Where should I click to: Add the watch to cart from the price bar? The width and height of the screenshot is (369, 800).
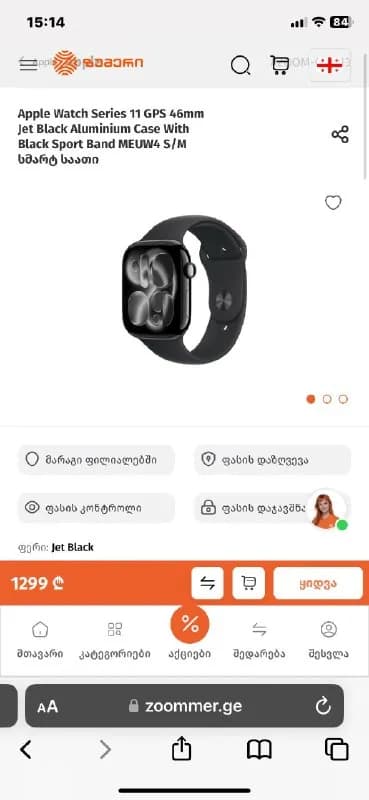[x=249, y=583]
